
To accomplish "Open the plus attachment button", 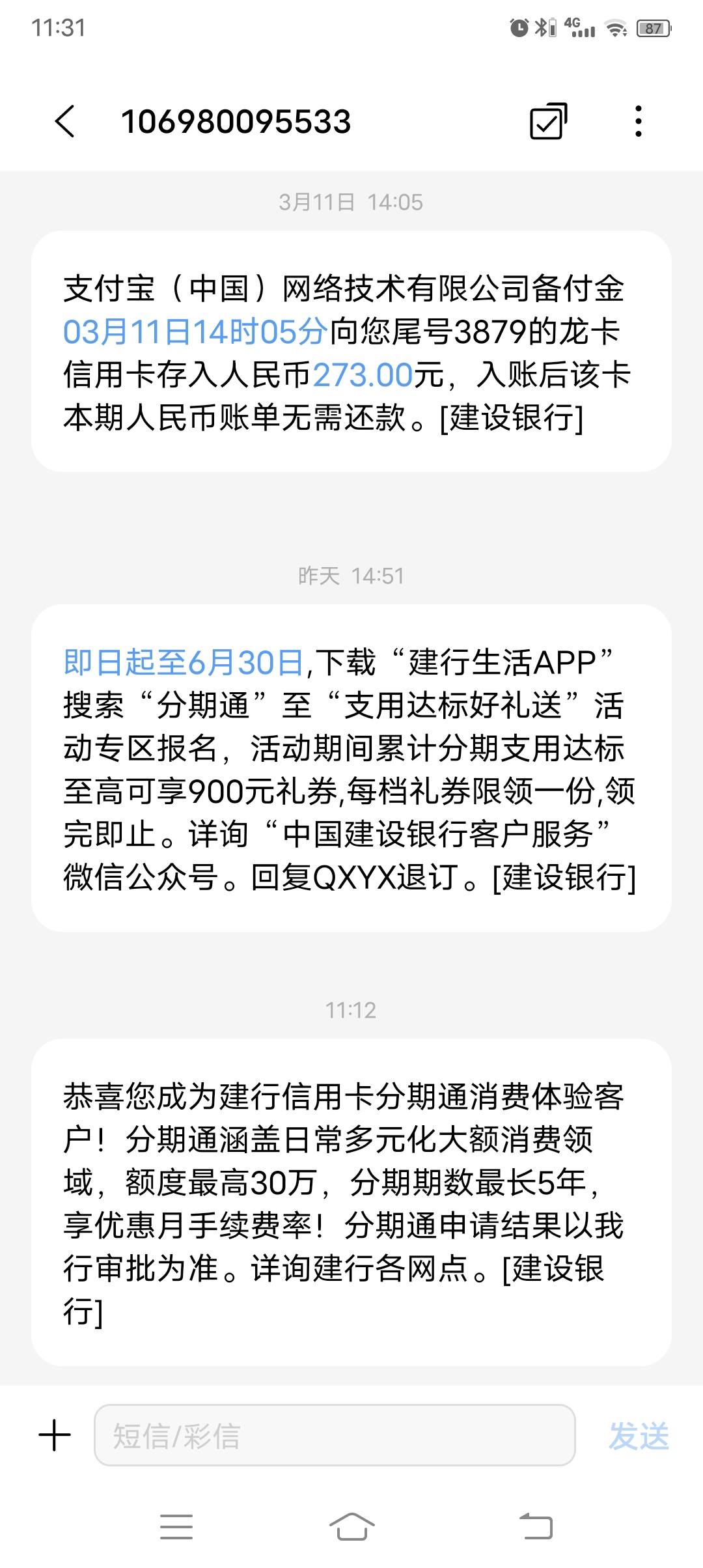I will [x=55, y=1436].
